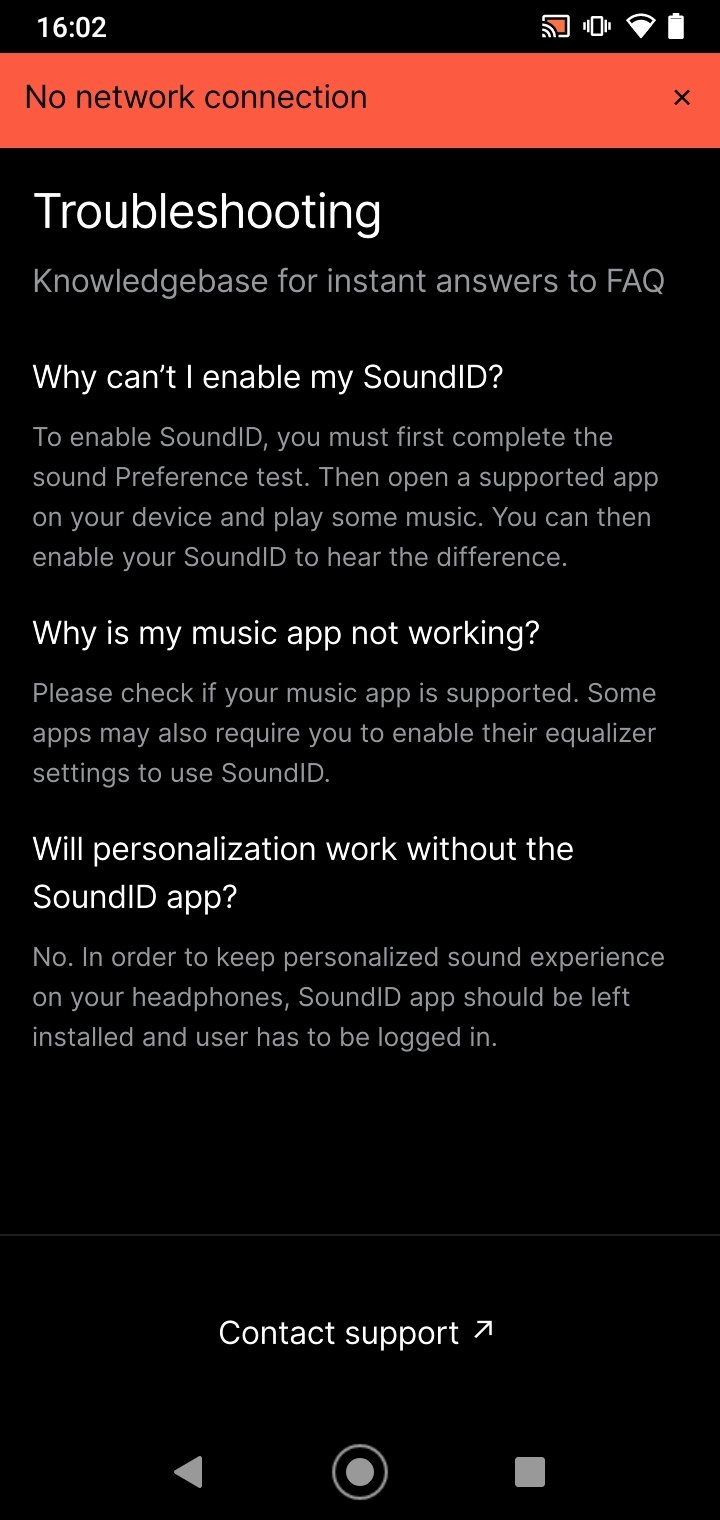Go back with the system back button
This screenshot has height=1520, width=720.
point(188,1472)
